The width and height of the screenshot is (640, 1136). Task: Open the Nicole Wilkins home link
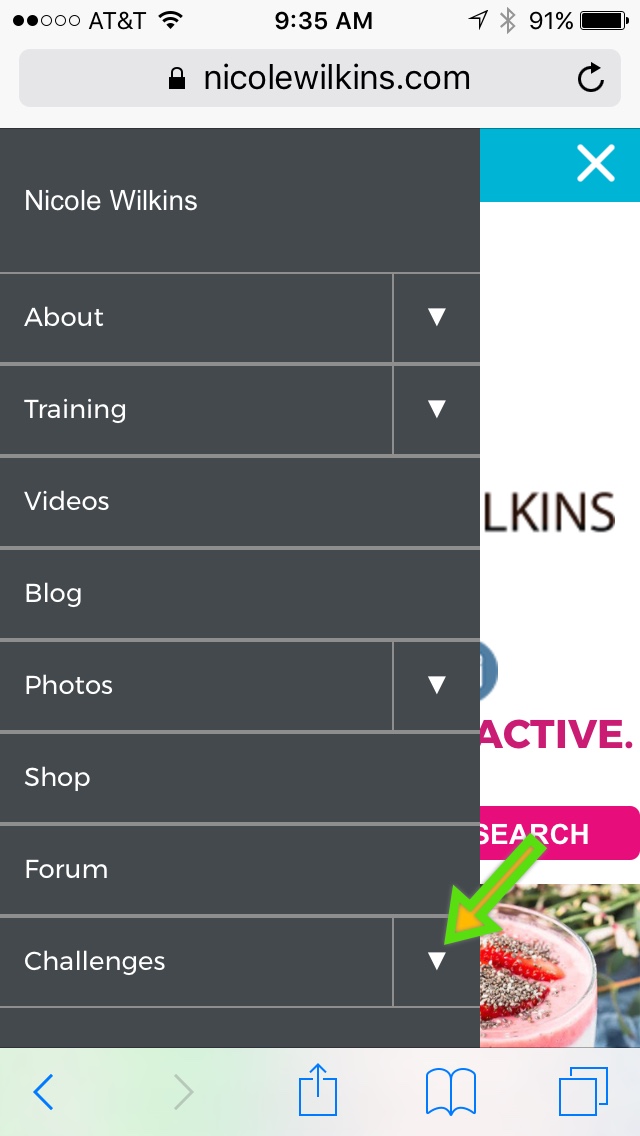click(111, 201)
